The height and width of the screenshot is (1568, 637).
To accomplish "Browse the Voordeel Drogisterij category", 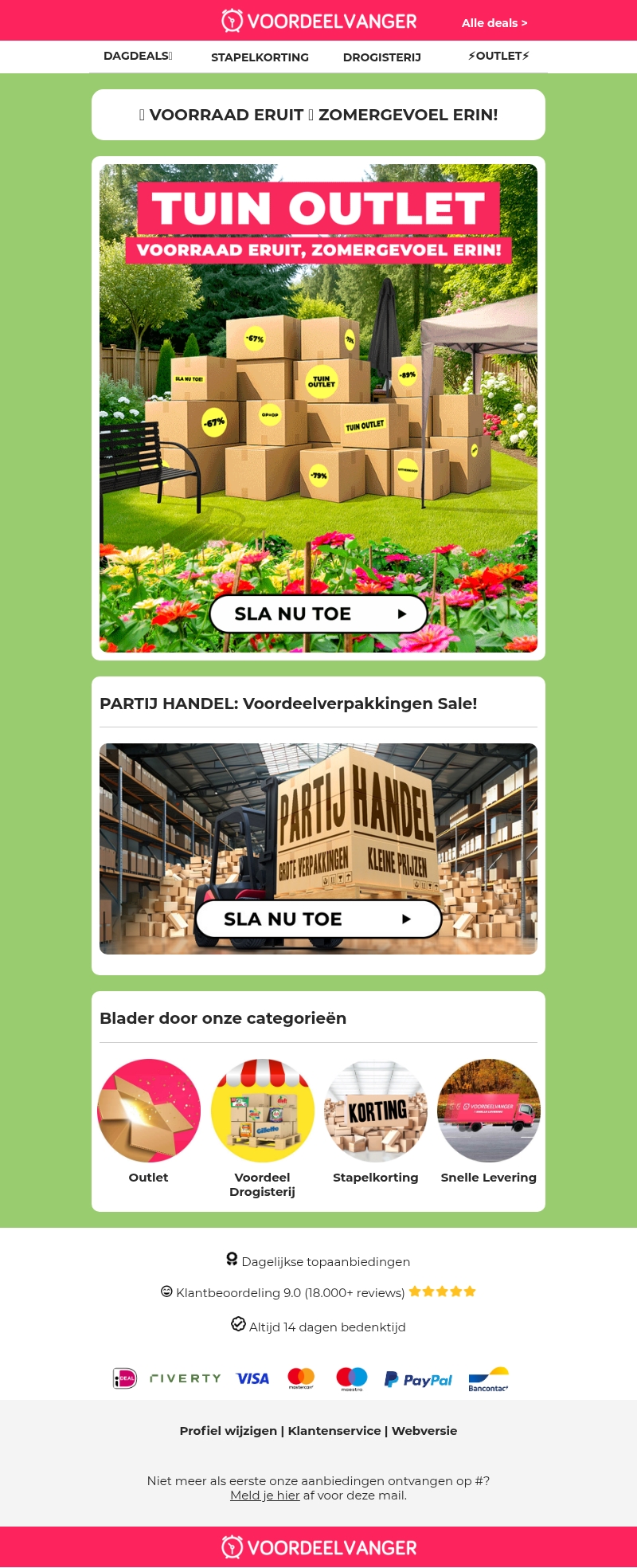I will tap(263, 1111).
